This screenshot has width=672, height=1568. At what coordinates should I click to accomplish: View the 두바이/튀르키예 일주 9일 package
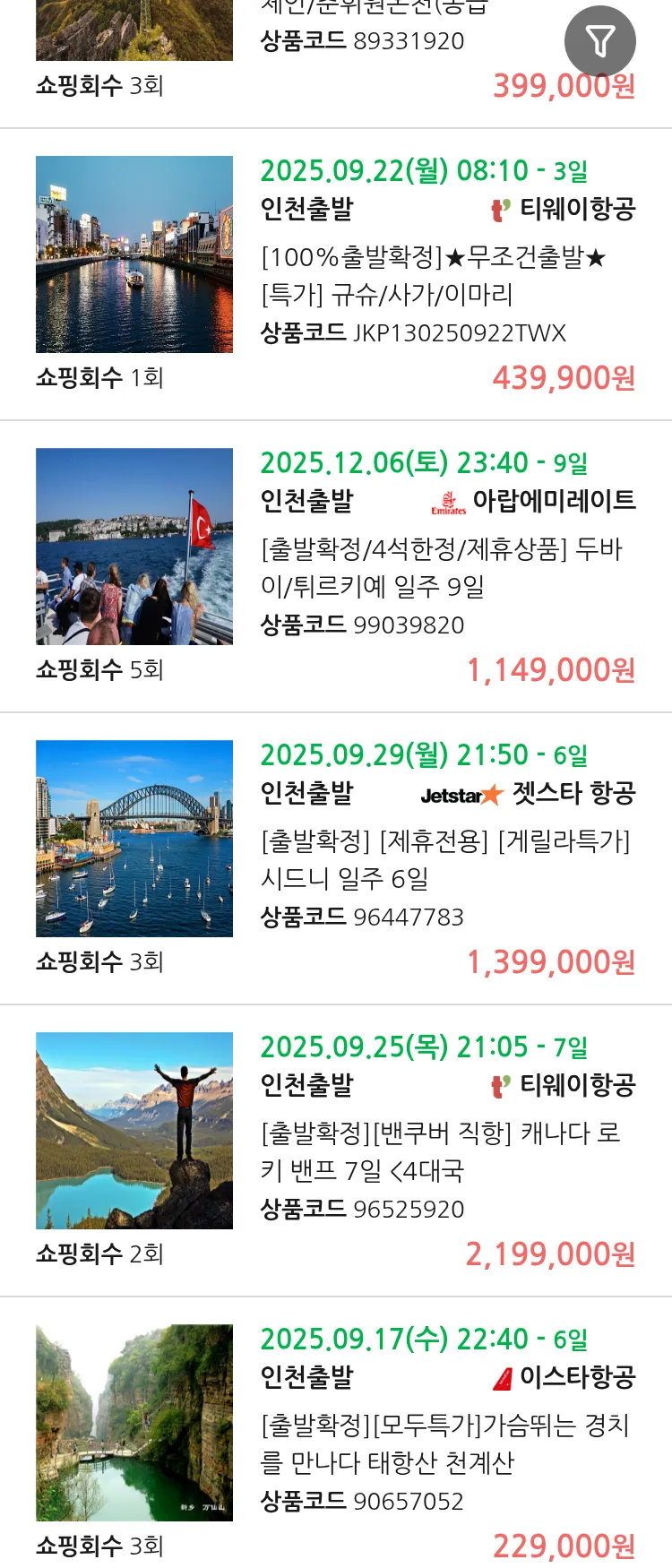tap(441, 568)
